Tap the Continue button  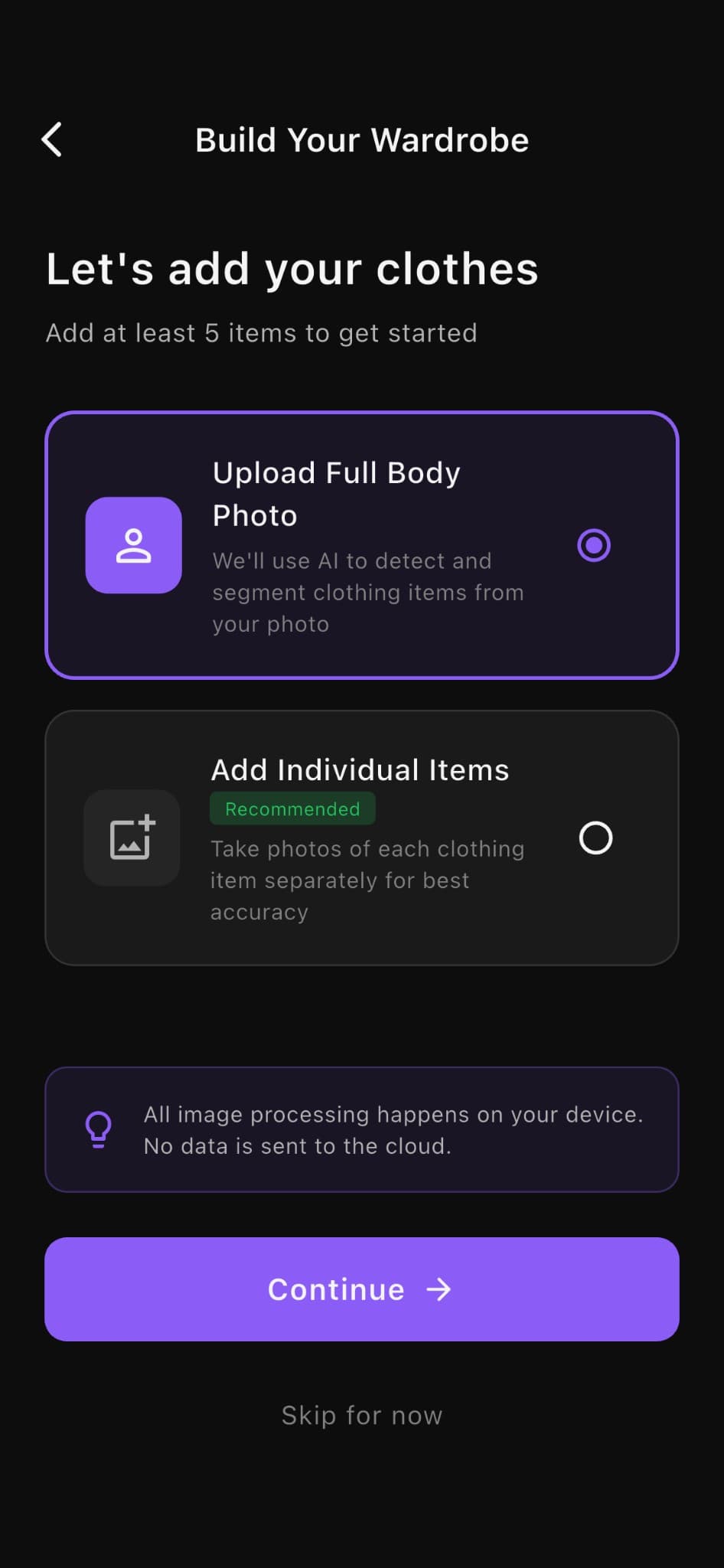pyautogui.click(x=361, y=1289)
